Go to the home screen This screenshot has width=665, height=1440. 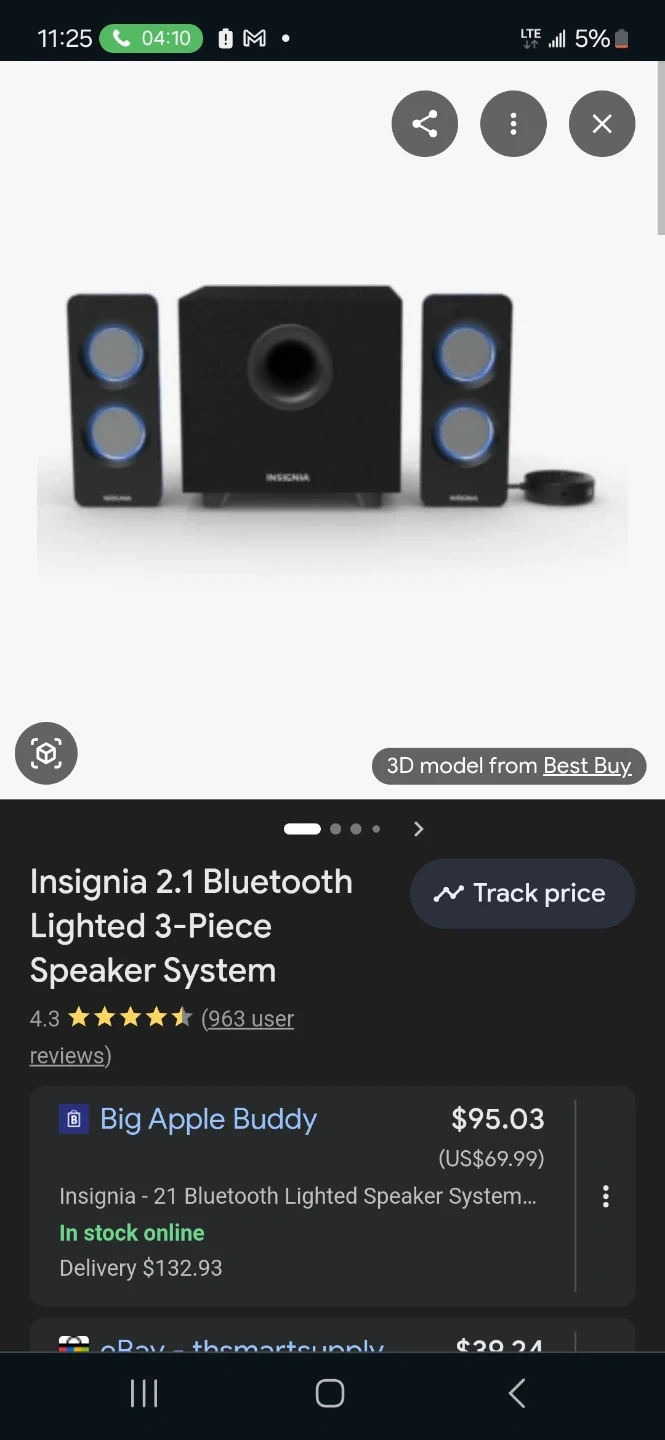330,1394
